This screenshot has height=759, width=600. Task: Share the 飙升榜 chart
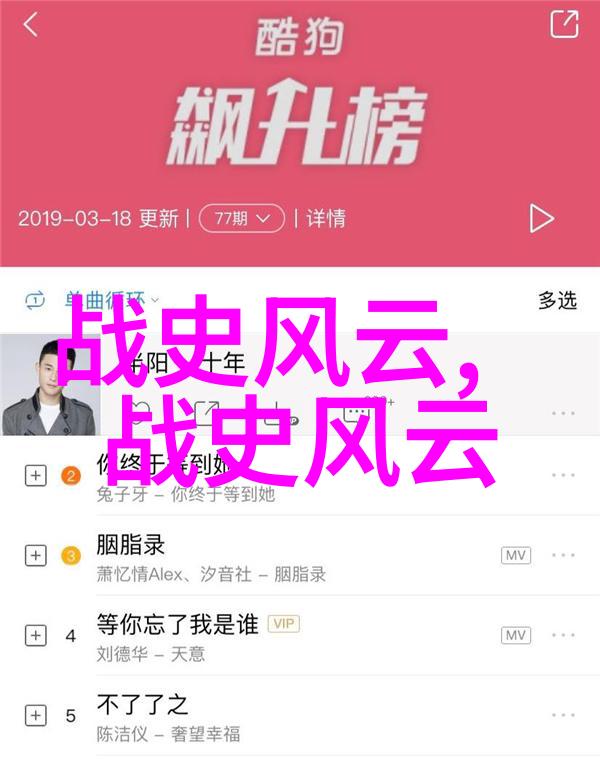(x=564, y=24)
